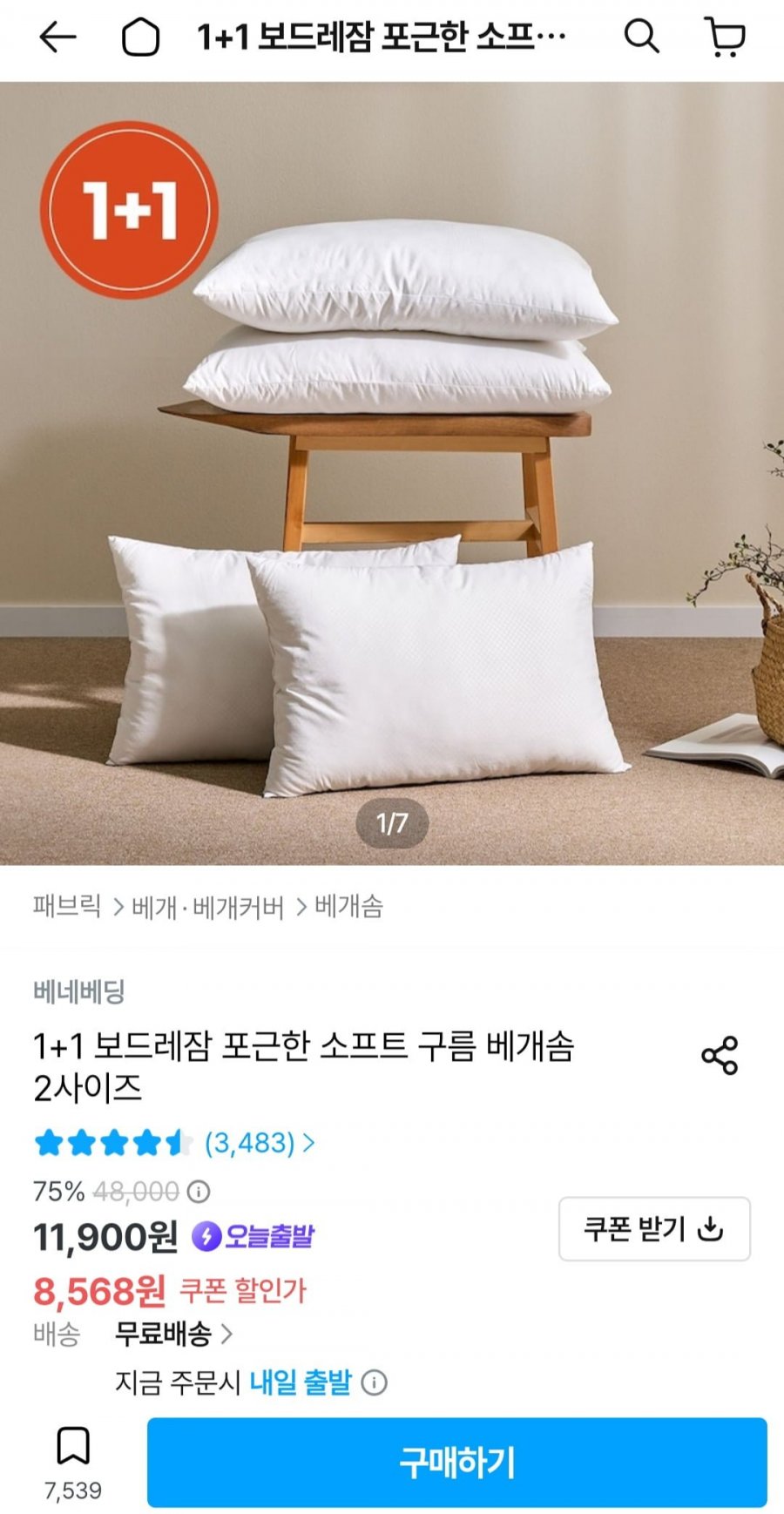
Task: Open the 베개·베개커버 breadcrumb
Action: pyautogui.click(x=208, y=907)
